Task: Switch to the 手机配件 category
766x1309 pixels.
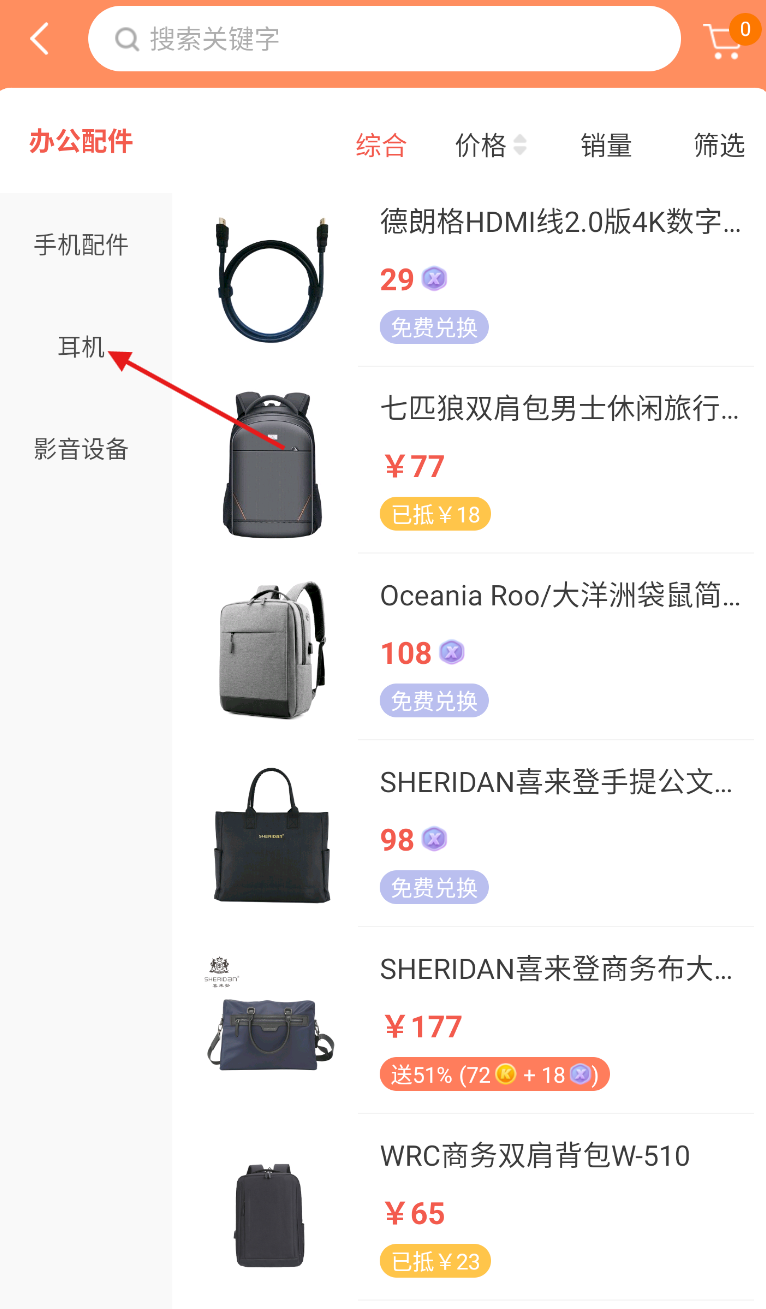Action: click(81, 245)
